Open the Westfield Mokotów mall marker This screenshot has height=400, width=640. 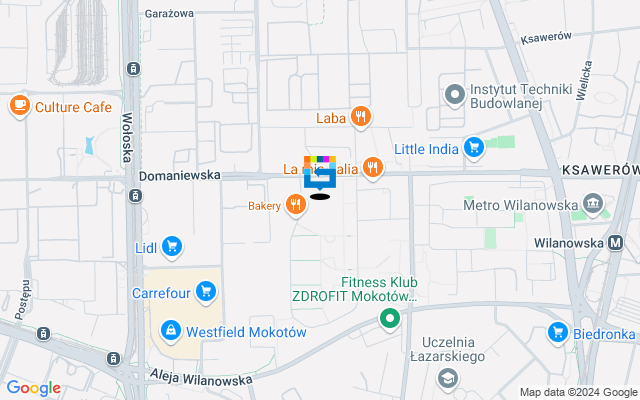pos(170,330)
